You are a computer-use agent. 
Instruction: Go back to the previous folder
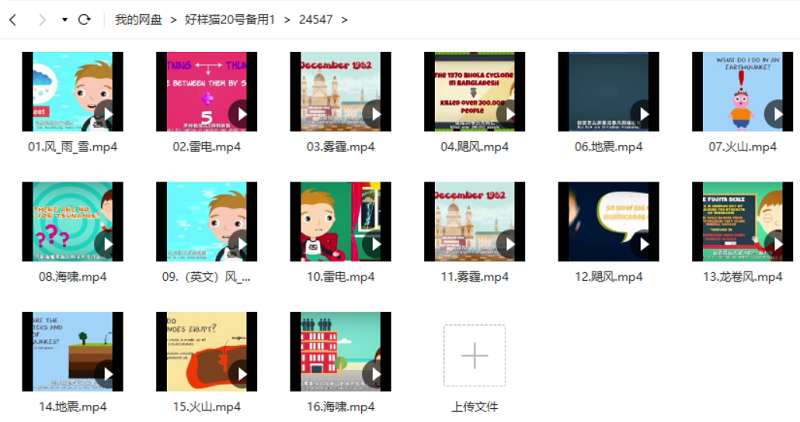click(x=13, y=19)
